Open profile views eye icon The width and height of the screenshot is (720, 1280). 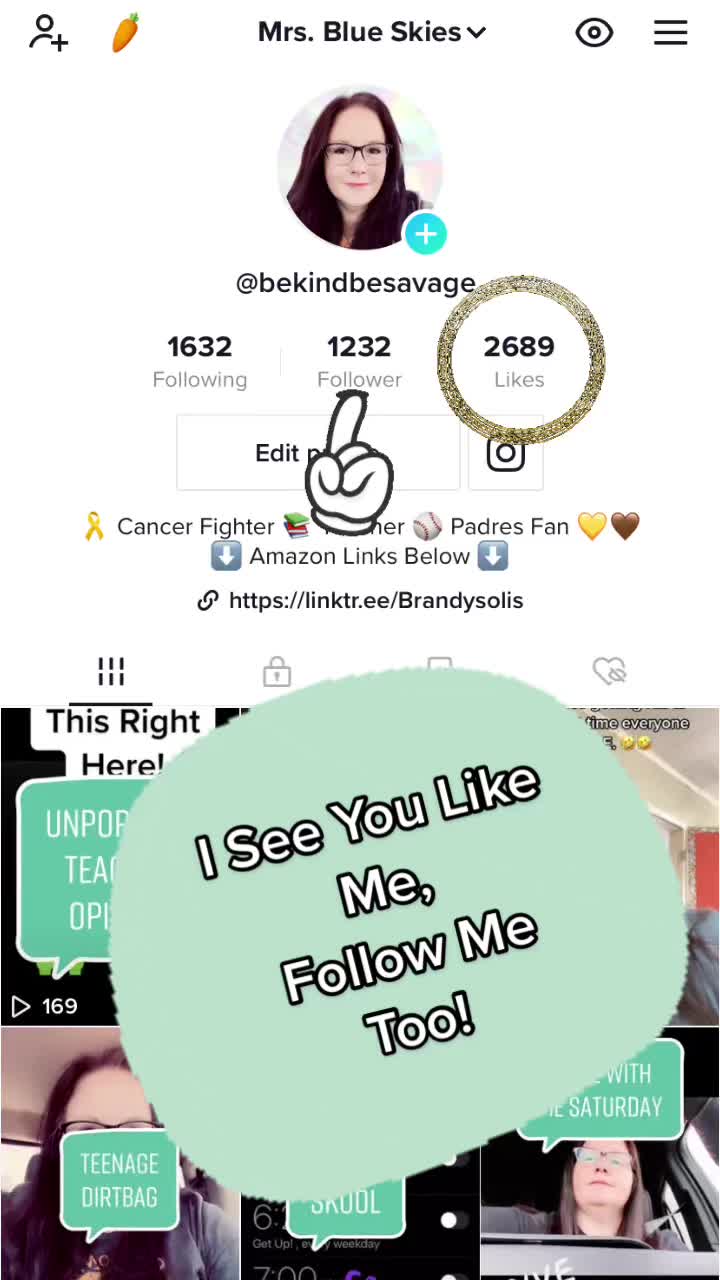594,32
